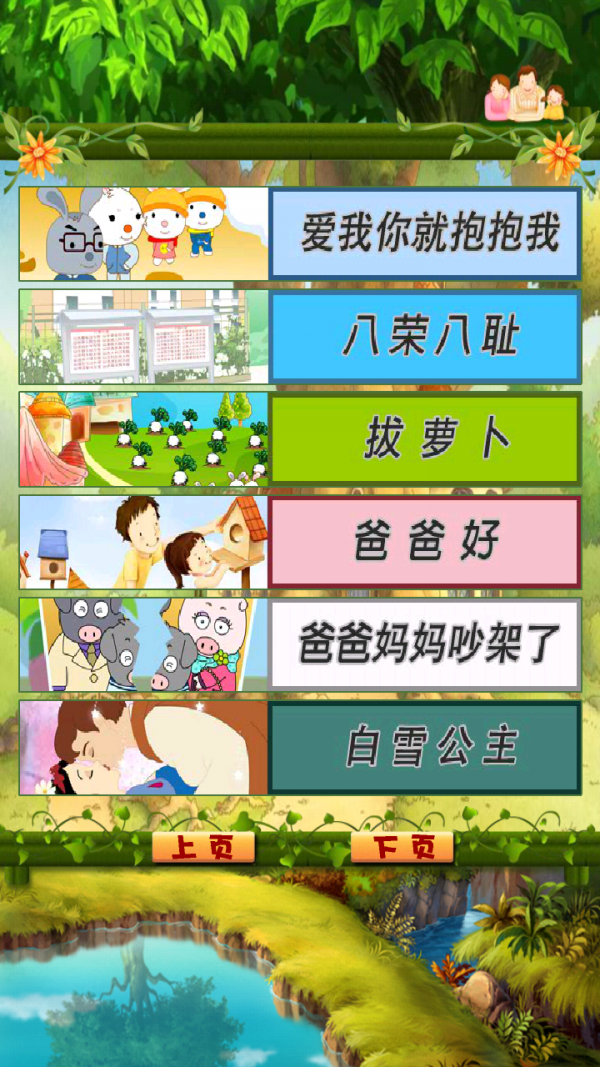This screenshot has height=1067, width=600.
Task: Select the 拔萝卜 song
Action: (425, 440)
